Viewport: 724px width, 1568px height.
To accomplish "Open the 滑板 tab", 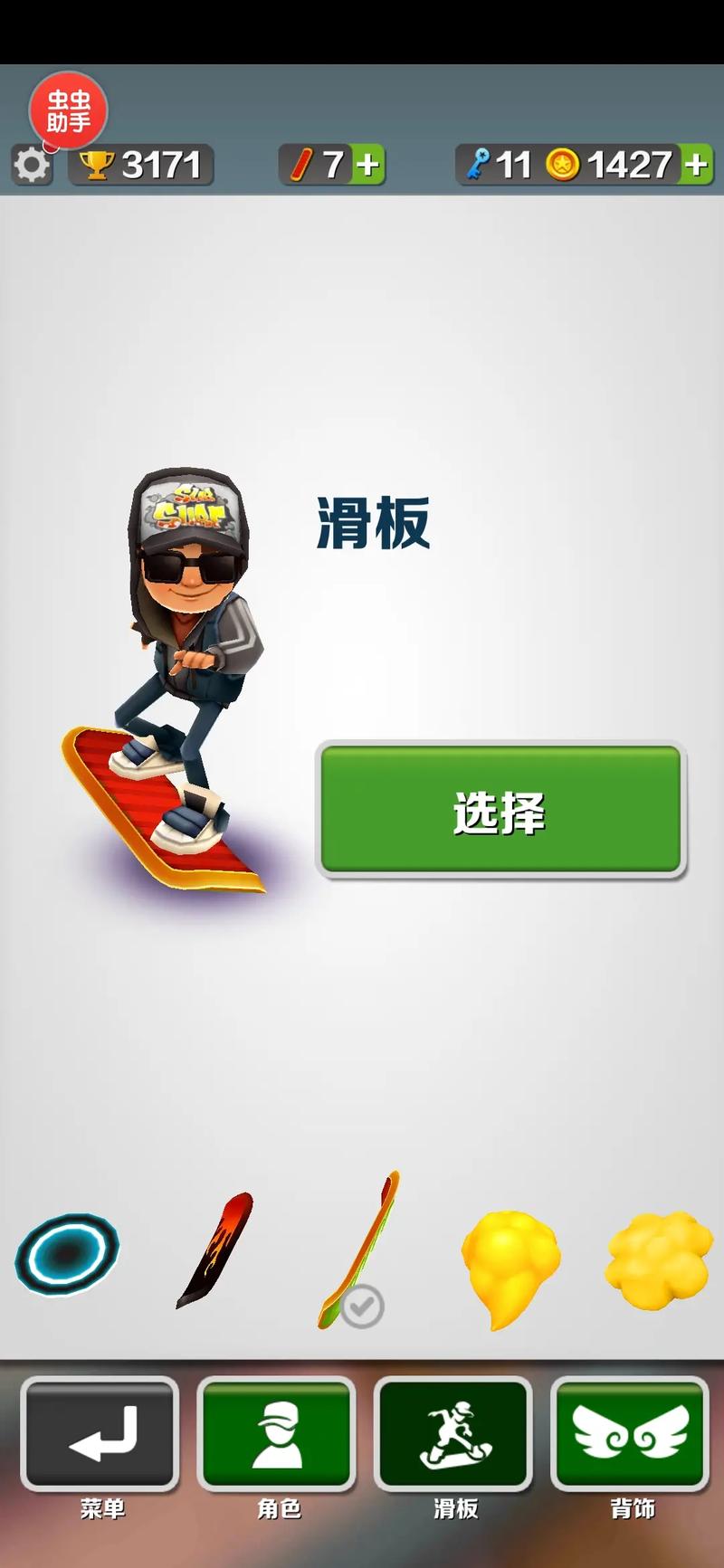I will tap(453, 1434).
